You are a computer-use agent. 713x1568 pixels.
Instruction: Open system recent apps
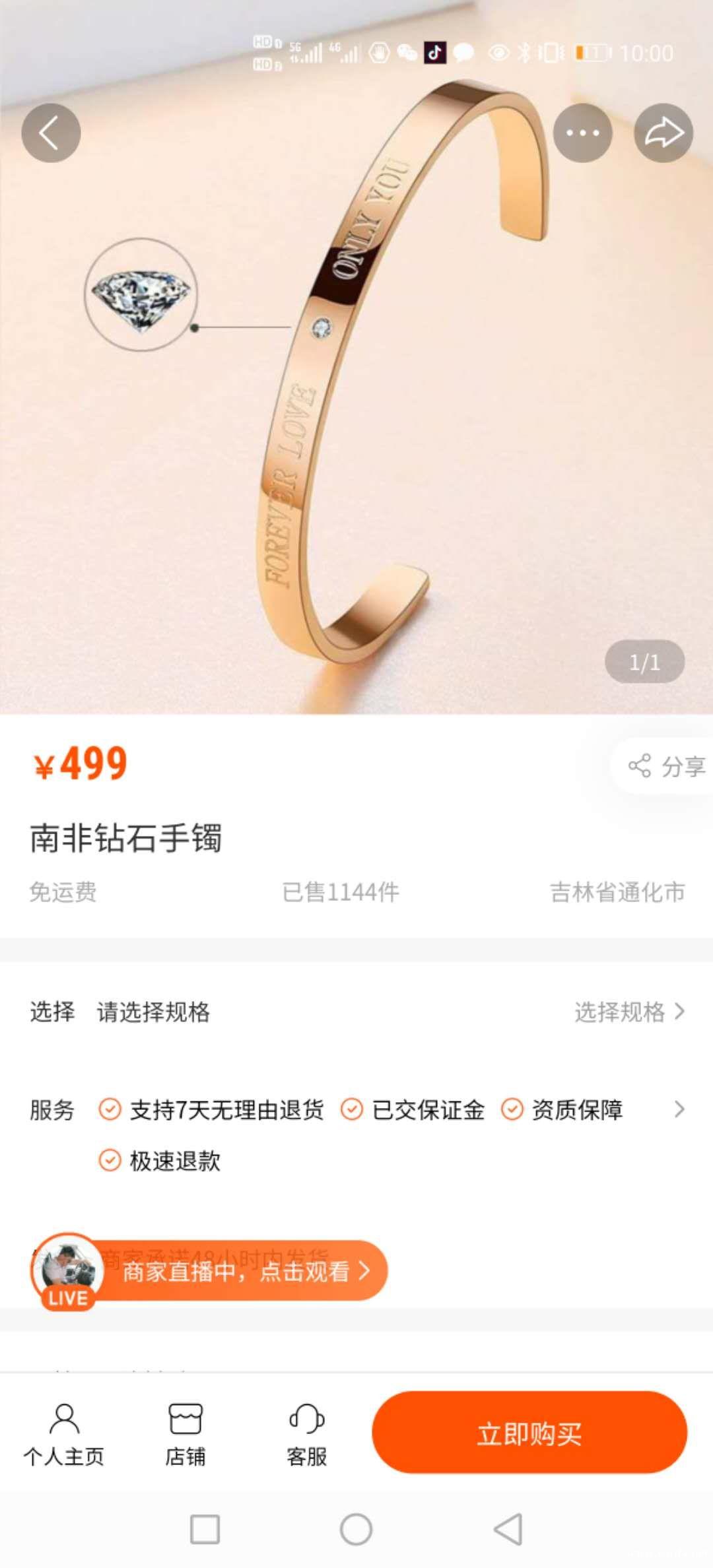(205, 1529)
